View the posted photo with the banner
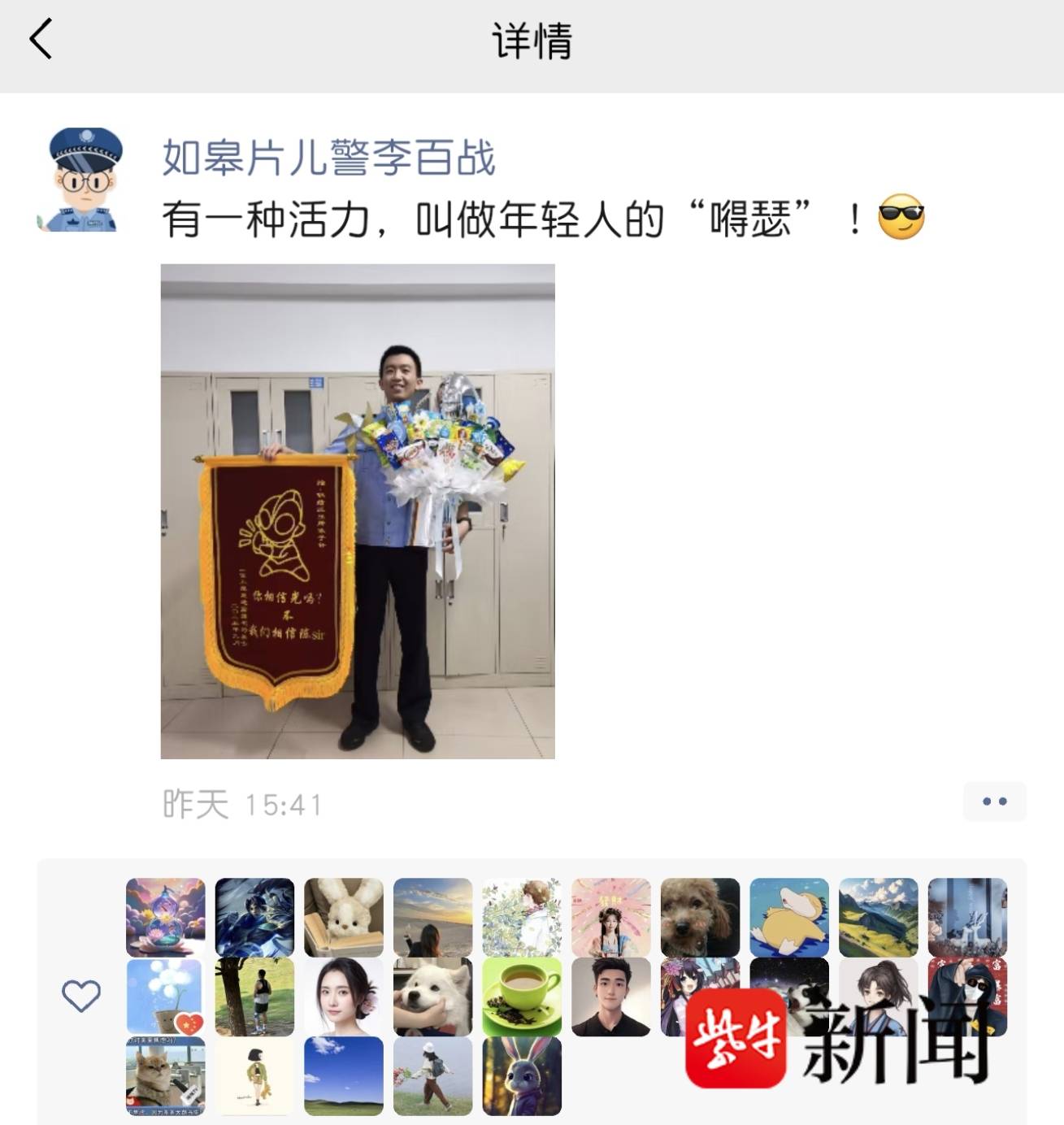Viewport: 1064px width, 1125px height. click(x=358, y=510)
